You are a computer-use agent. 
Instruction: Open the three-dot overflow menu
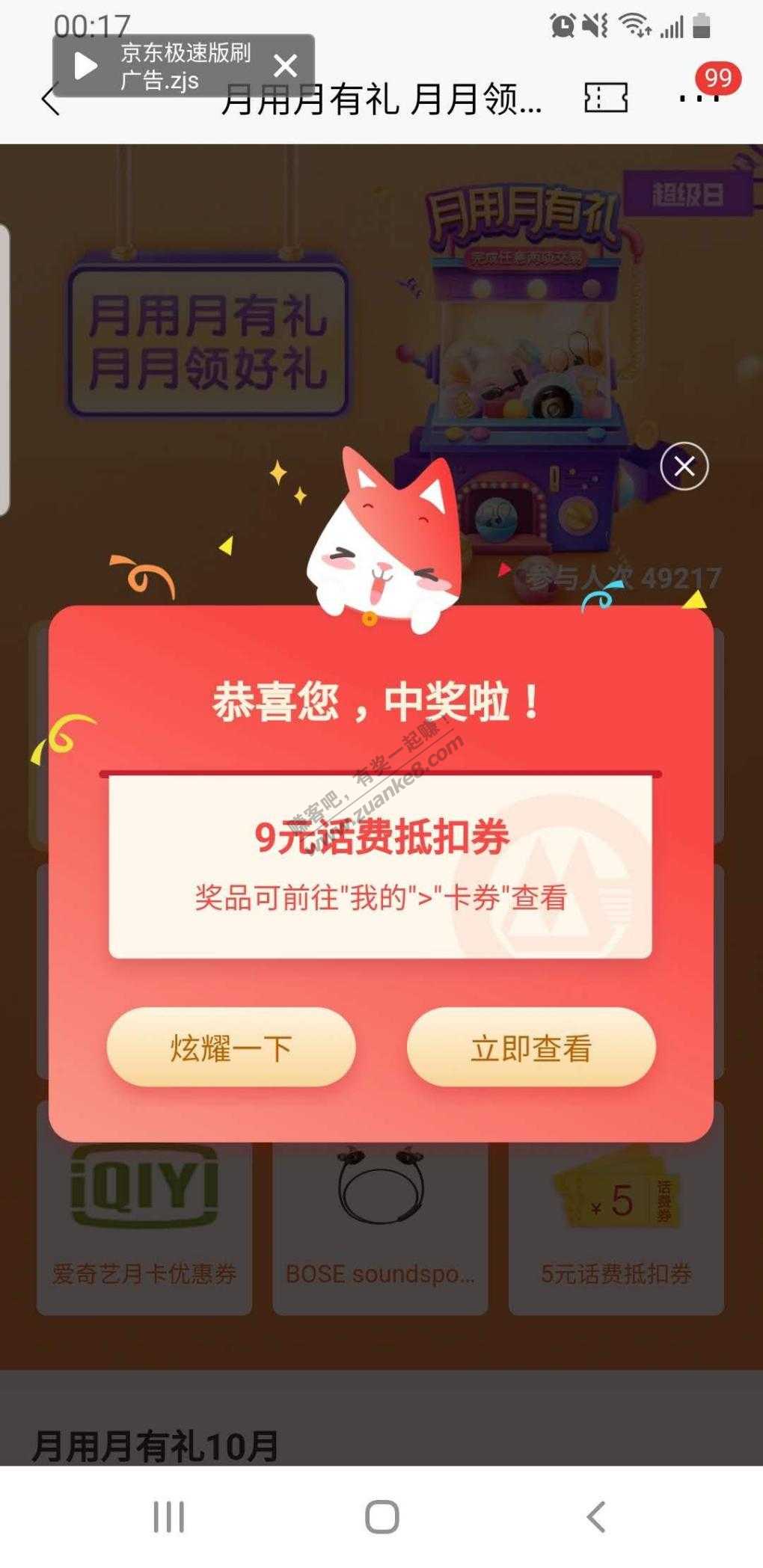[x=697, y=98]
